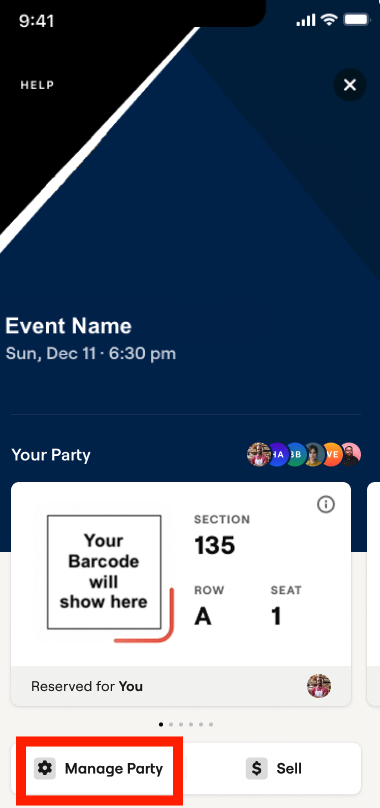
Task: Sell this ticket
Action: (x=273, y=769)
